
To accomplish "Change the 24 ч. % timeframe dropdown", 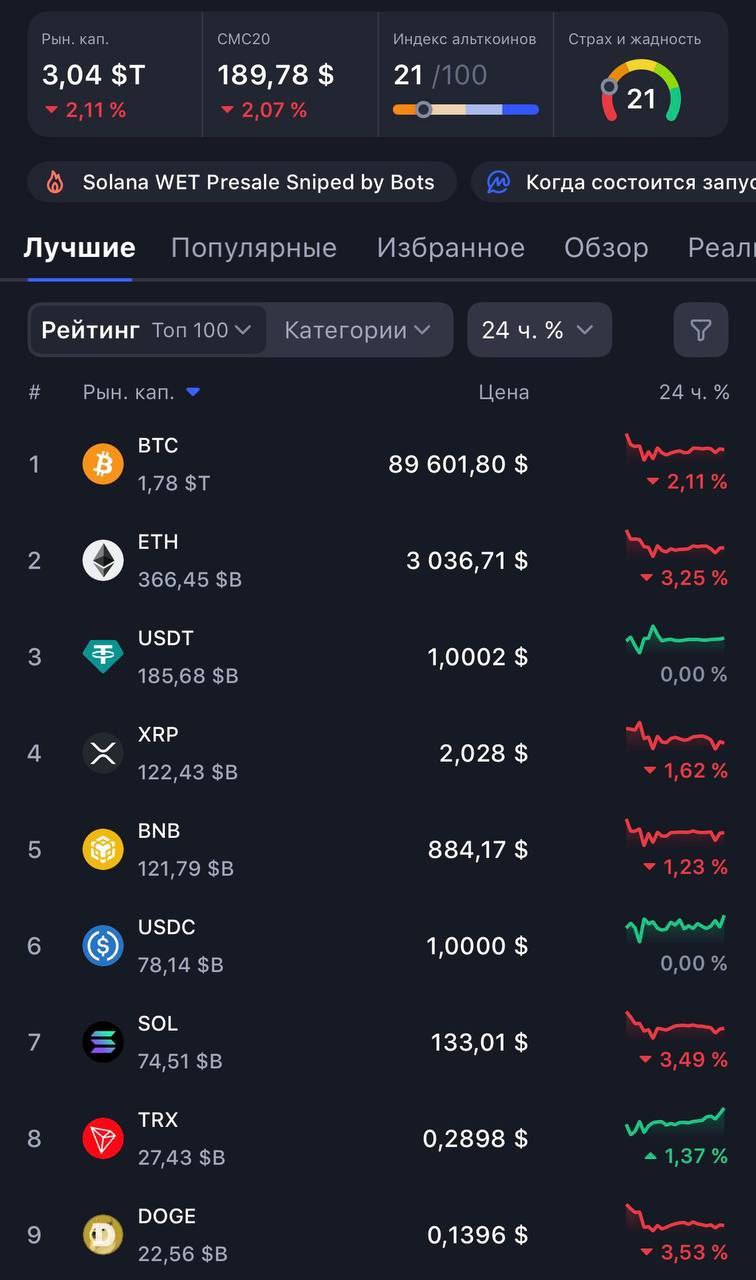I will tap(538, 330).
